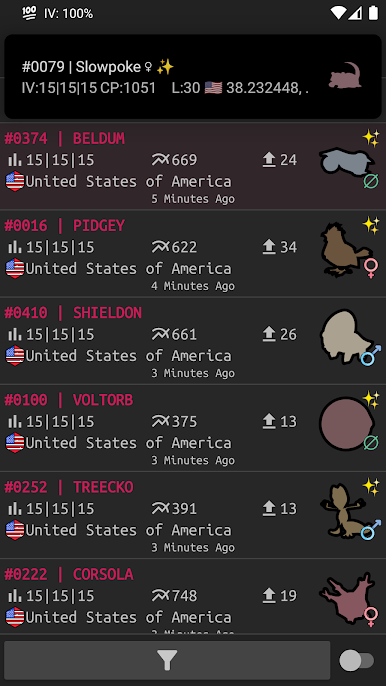Open the filter funnel button

click(x=167, y=660)
